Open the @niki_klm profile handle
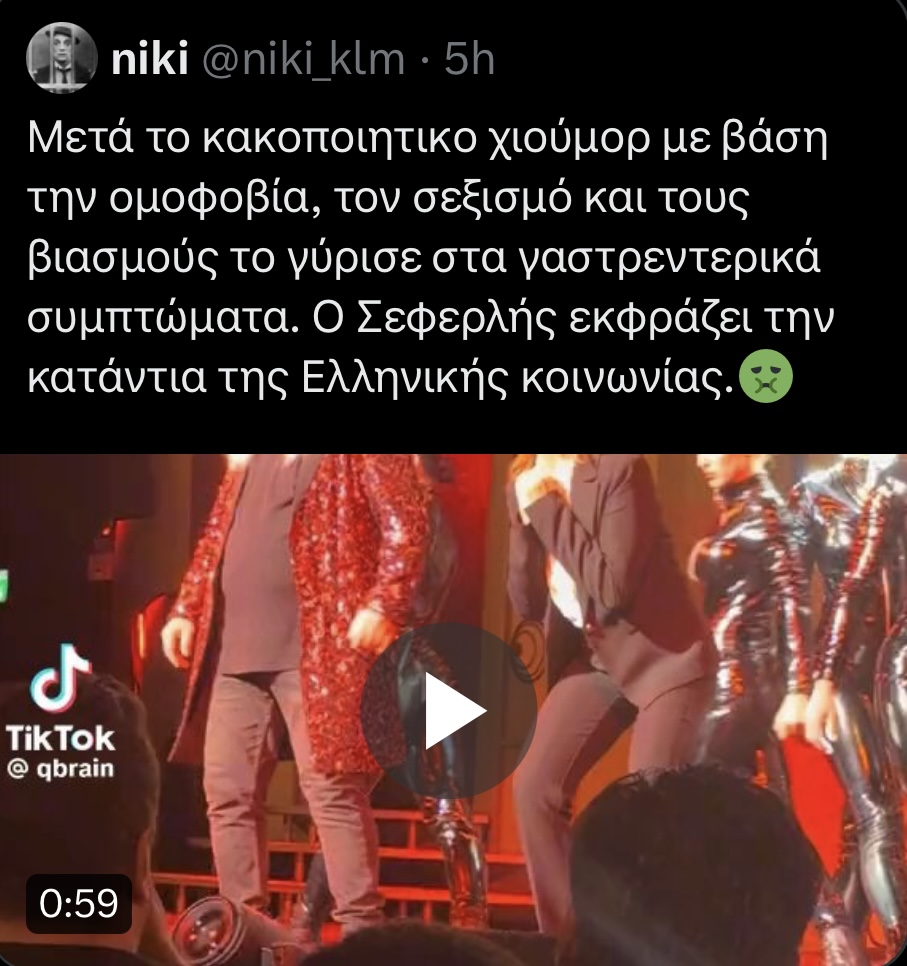Image resolution: width=907 pixels, height=966 pixels. coord(304,61)
